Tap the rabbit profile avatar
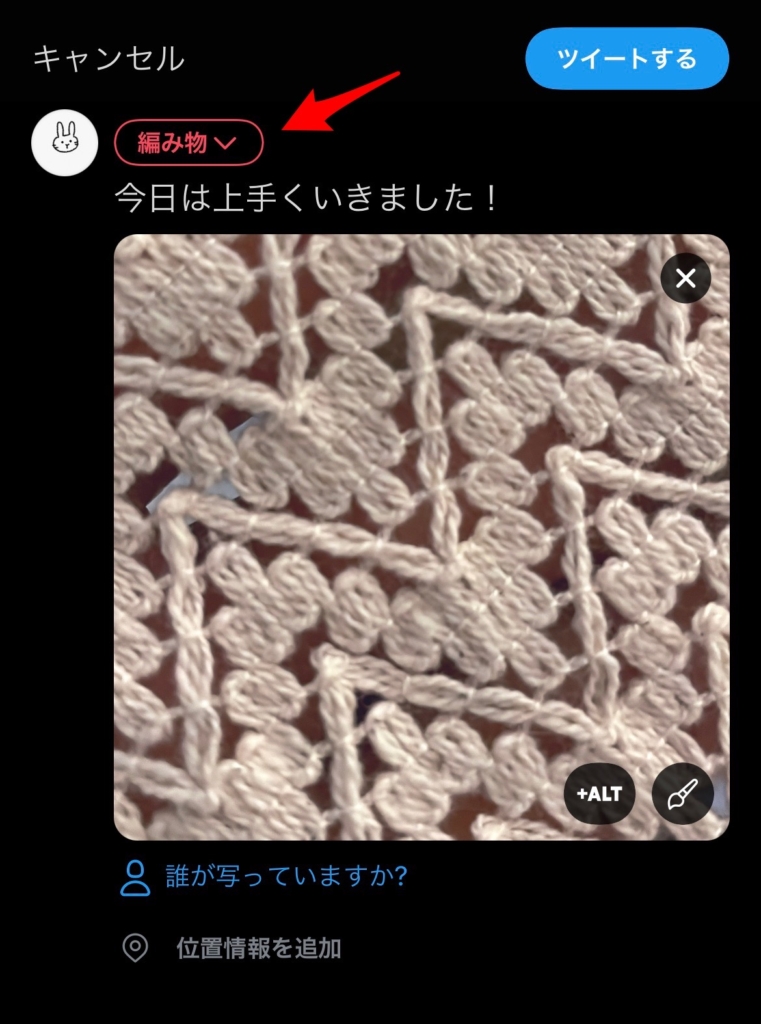 (x=65, y=143)
